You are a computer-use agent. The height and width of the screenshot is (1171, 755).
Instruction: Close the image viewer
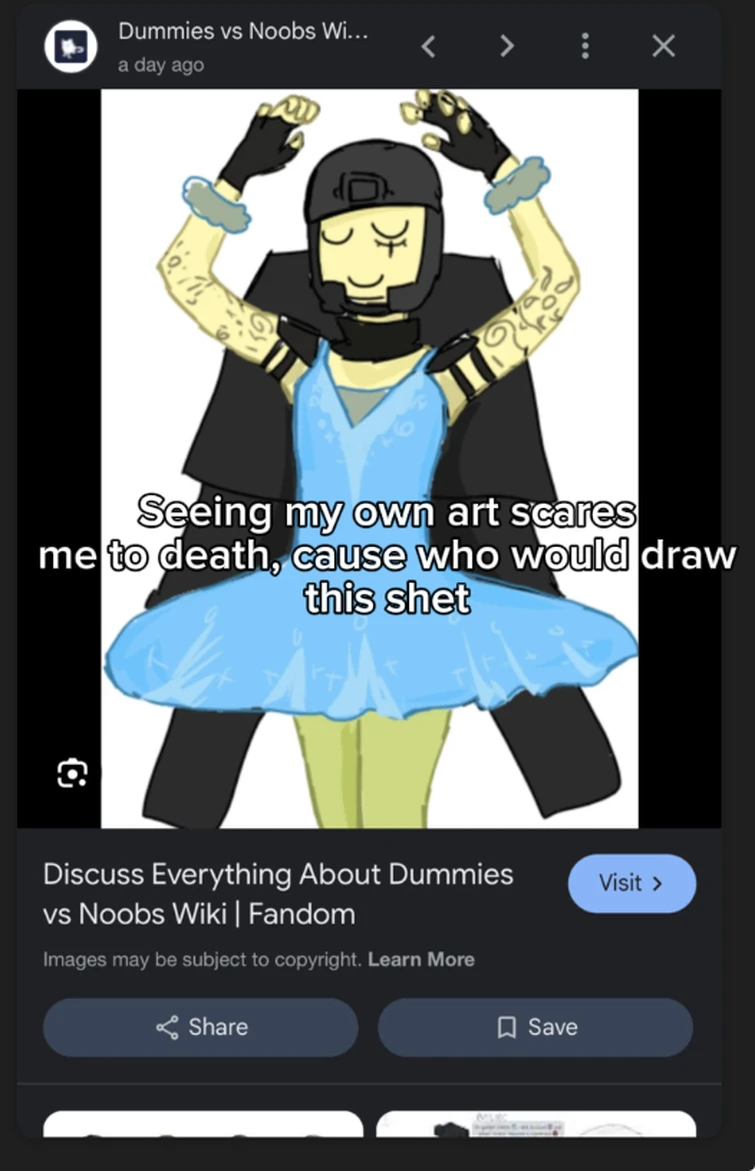click(x=663, y=46)
